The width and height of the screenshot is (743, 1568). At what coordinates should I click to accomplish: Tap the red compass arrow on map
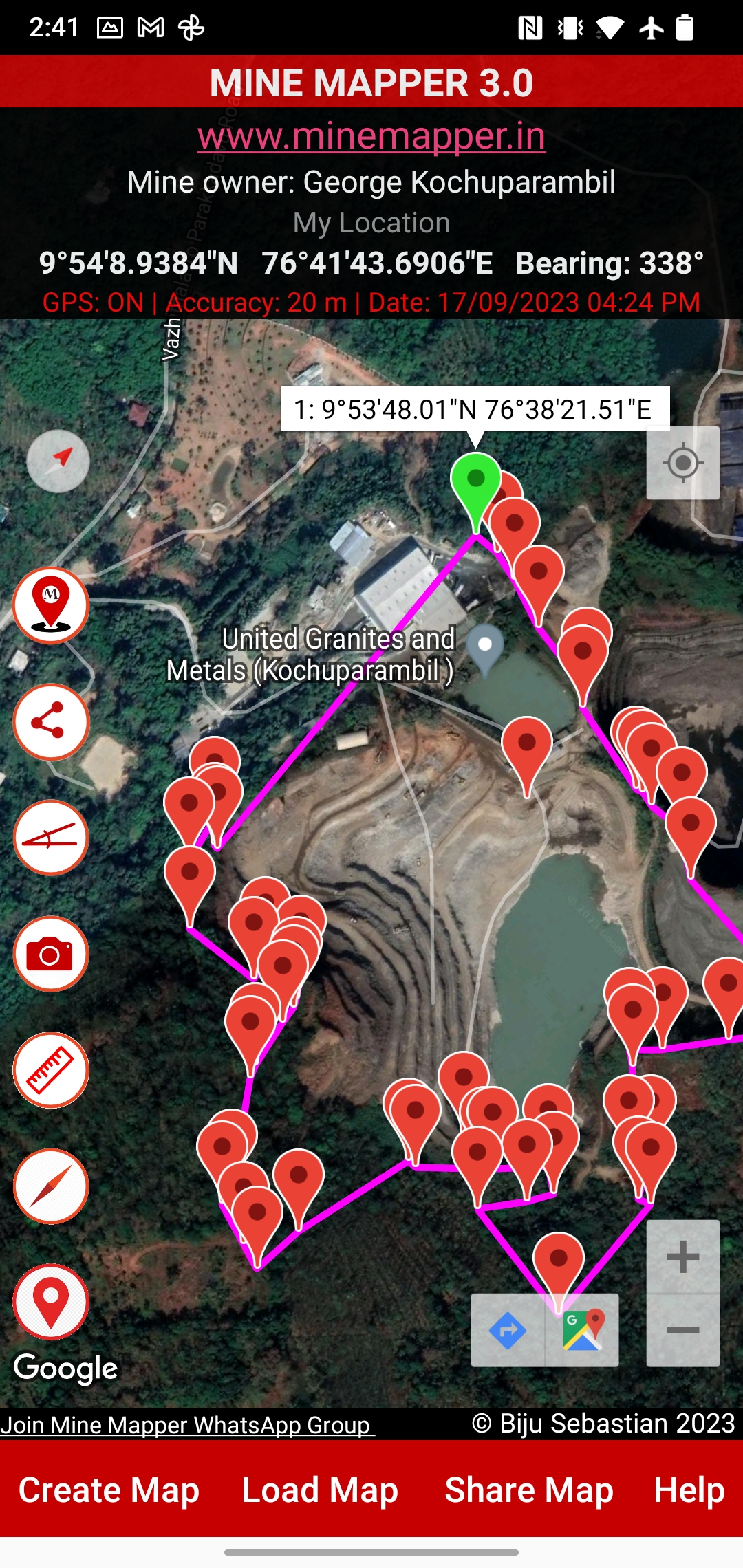click(58, 461)
